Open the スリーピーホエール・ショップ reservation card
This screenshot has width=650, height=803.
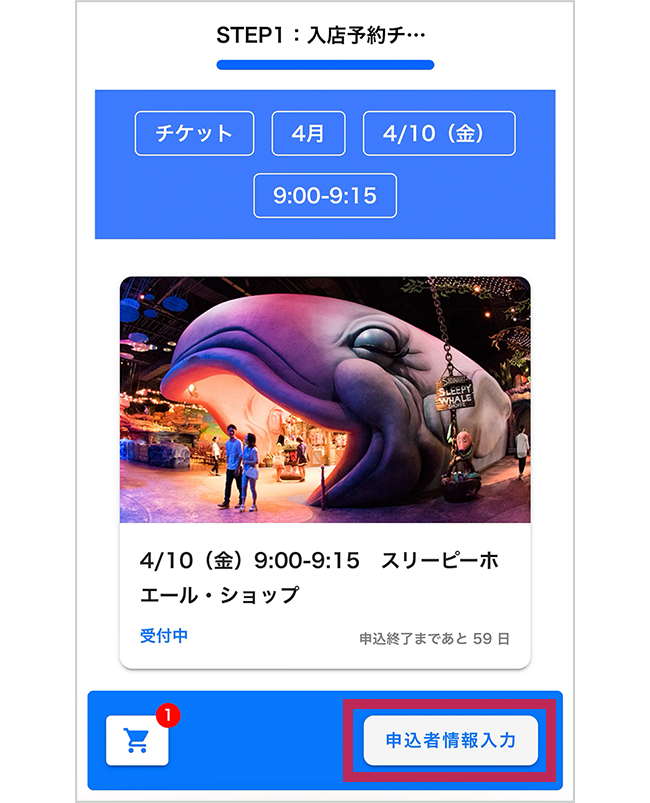[x=325, y=472]
